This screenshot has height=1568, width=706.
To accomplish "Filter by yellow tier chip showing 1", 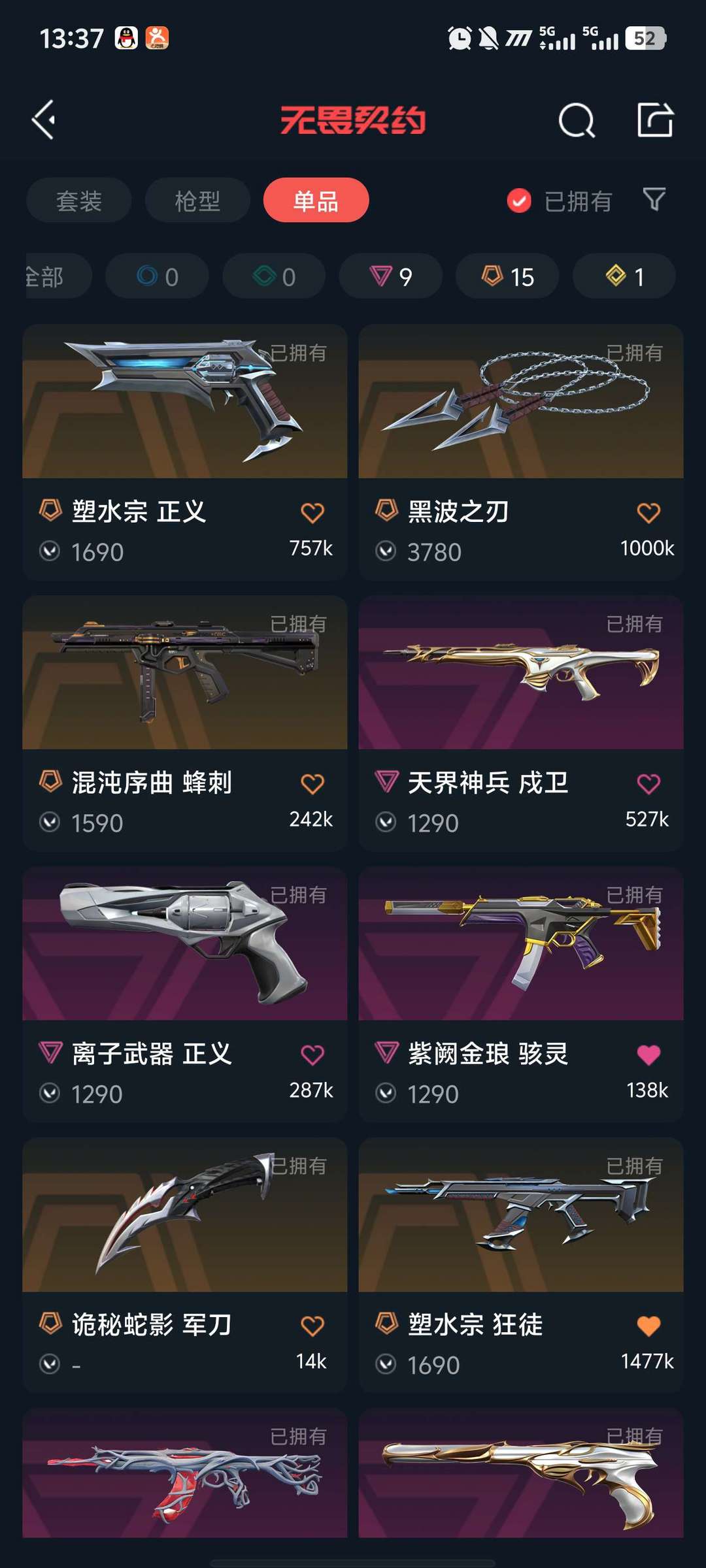I will [624, 276].
